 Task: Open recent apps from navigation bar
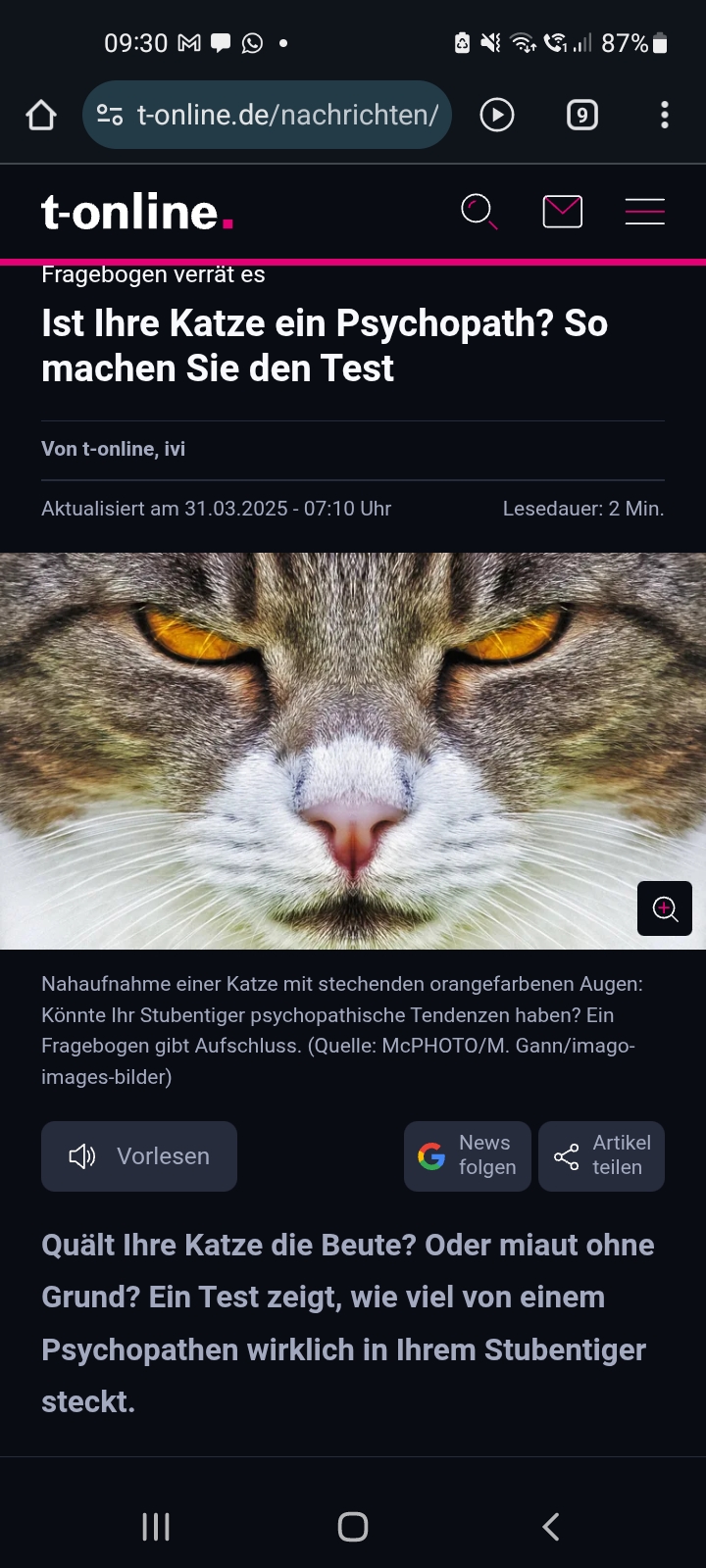(x=156, y=1526)
